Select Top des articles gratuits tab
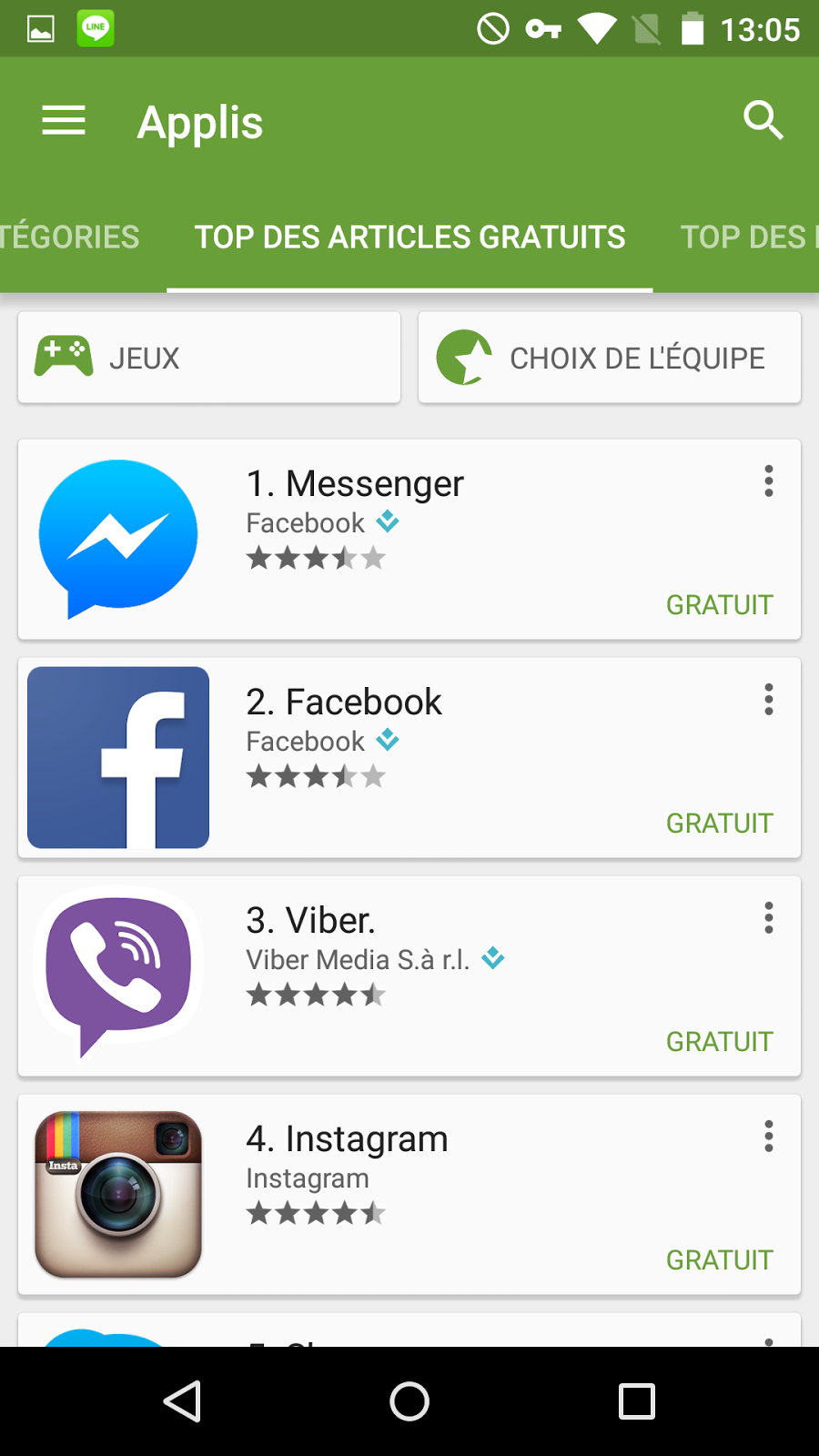This screenshot has width=819, height=1456. coord(409,238)
